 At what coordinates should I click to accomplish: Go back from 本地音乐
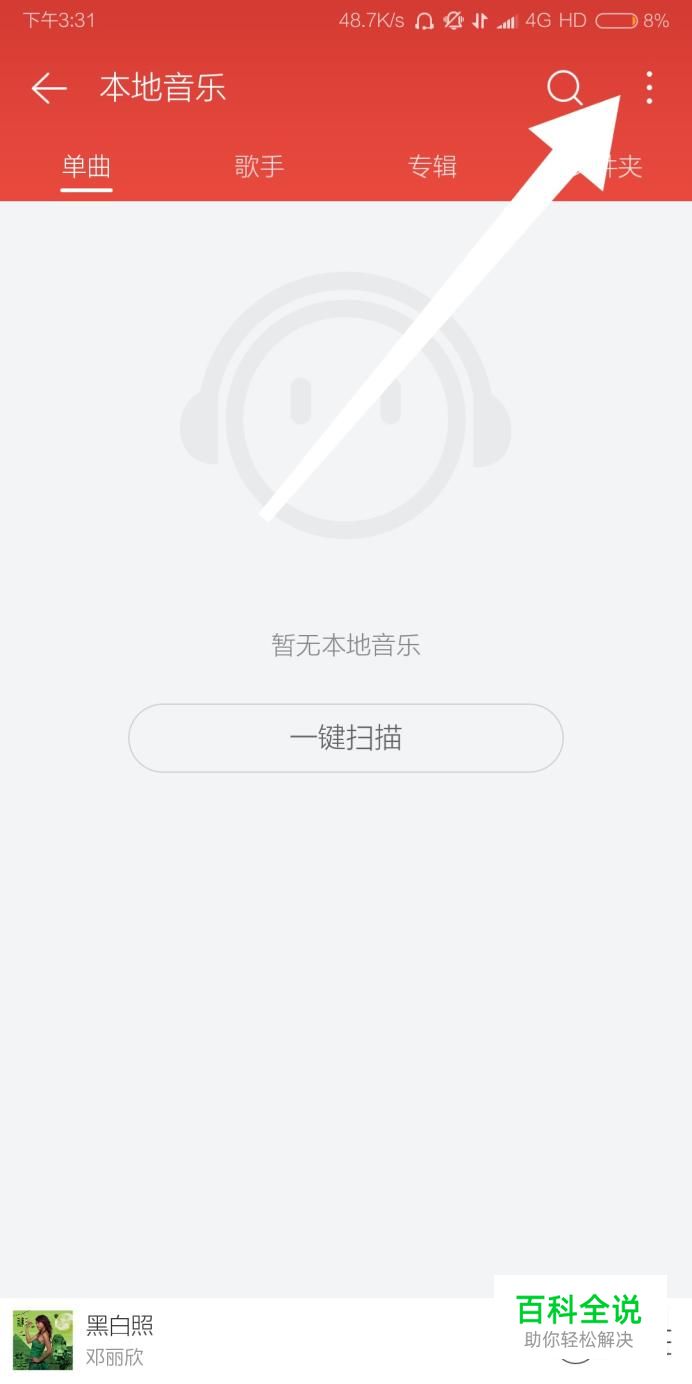[x=48, y=88]
